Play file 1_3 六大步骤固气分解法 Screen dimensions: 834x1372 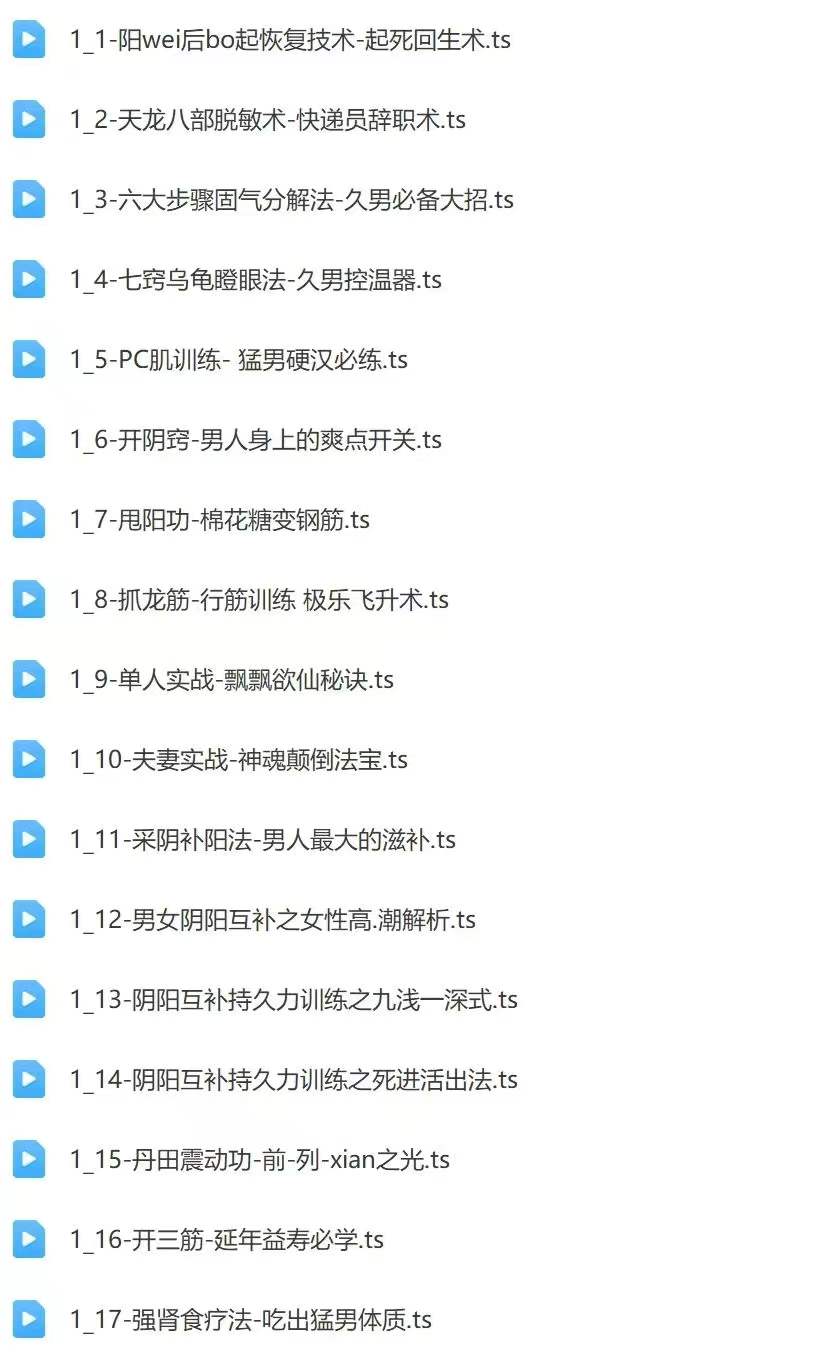coord(291,200)
